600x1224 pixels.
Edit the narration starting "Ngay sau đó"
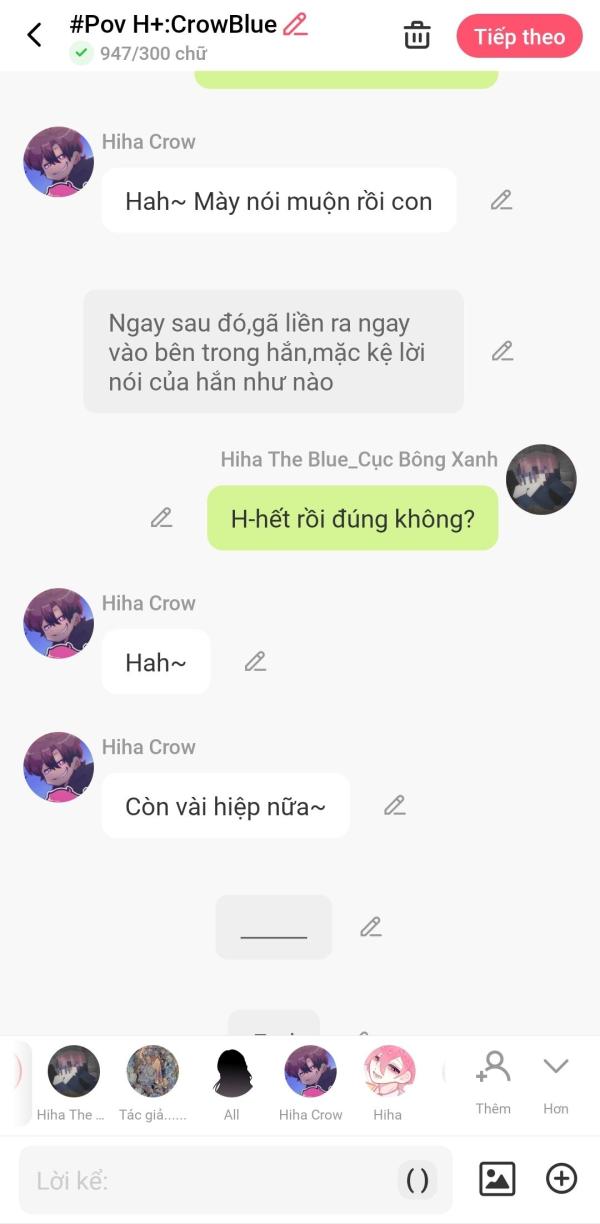(502, 351)
